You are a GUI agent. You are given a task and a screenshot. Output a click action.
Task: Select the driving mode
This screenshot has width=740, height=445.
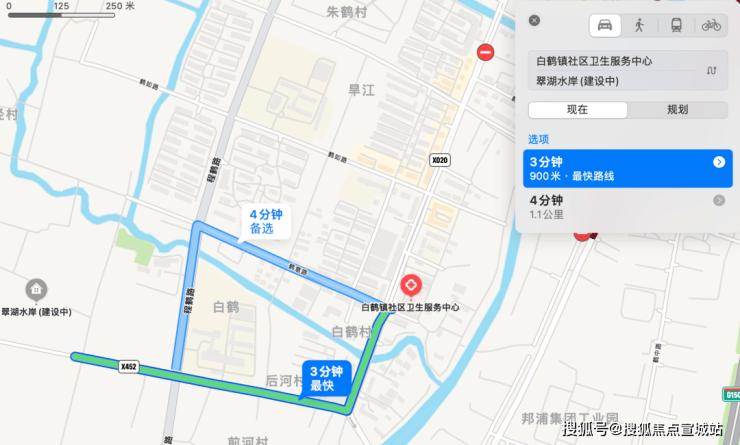pyautogui.click(x=604, y=25)
